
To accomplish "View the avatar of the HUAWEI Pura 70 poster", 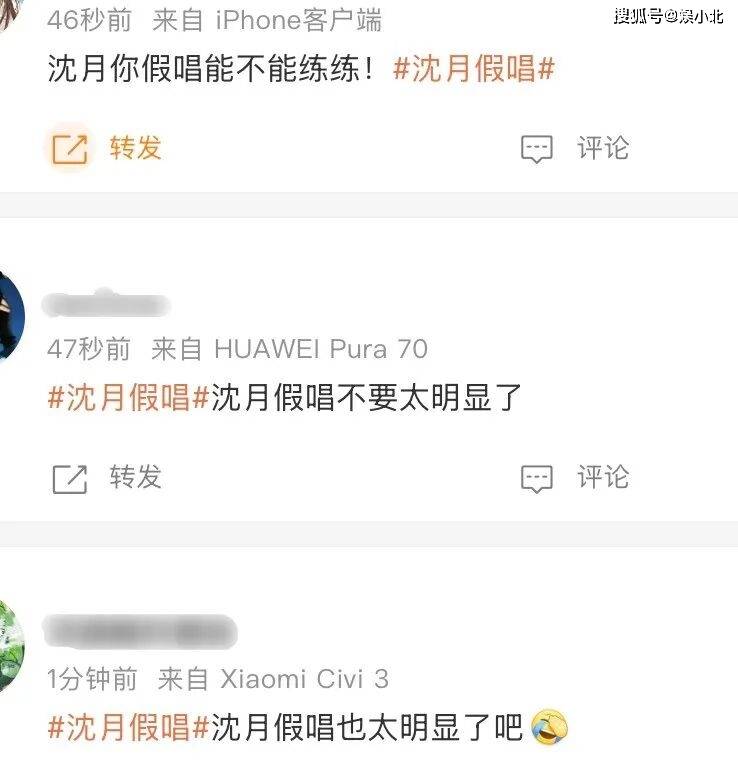I will (10, 315).
